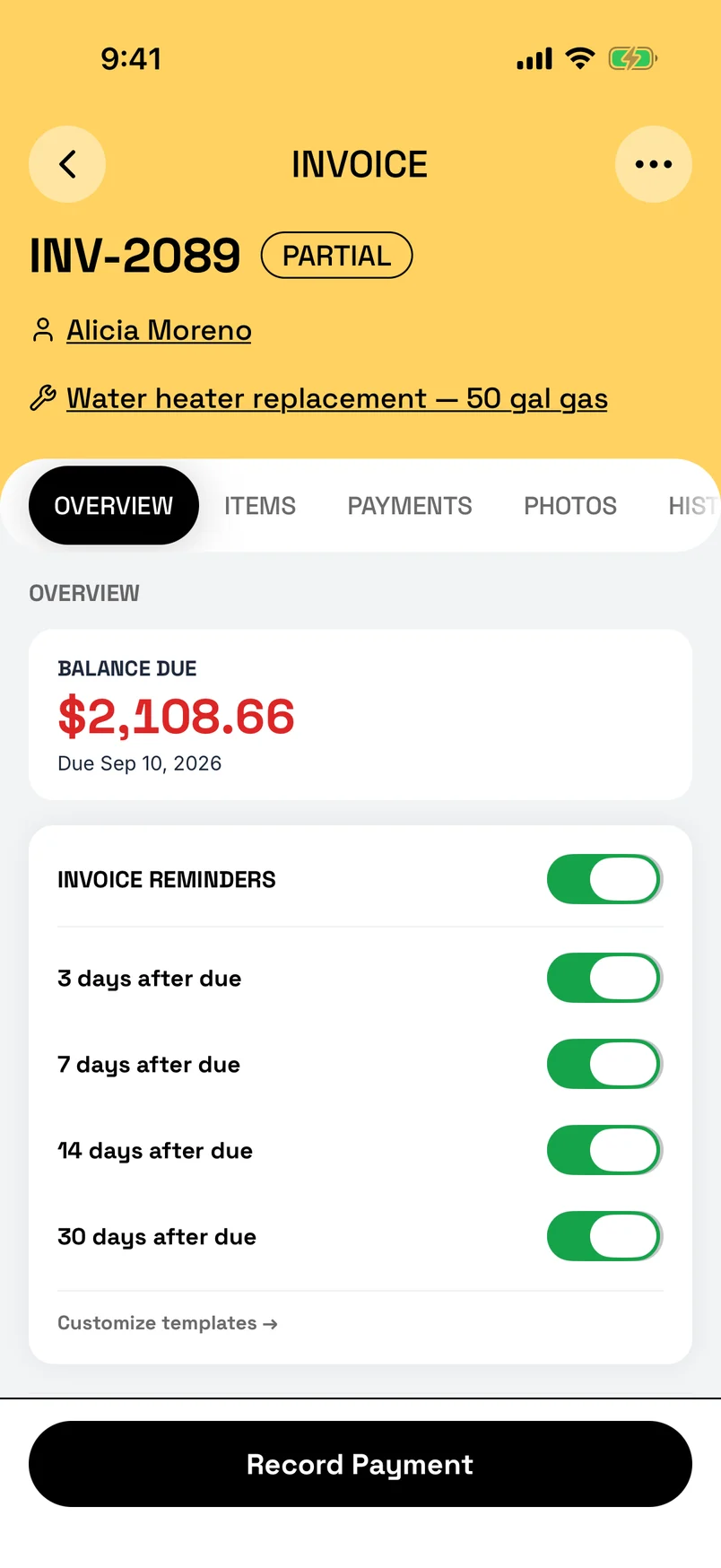Toggle the 14 days after due reminder
The image size is (721, 1568).
point(604,1150)
